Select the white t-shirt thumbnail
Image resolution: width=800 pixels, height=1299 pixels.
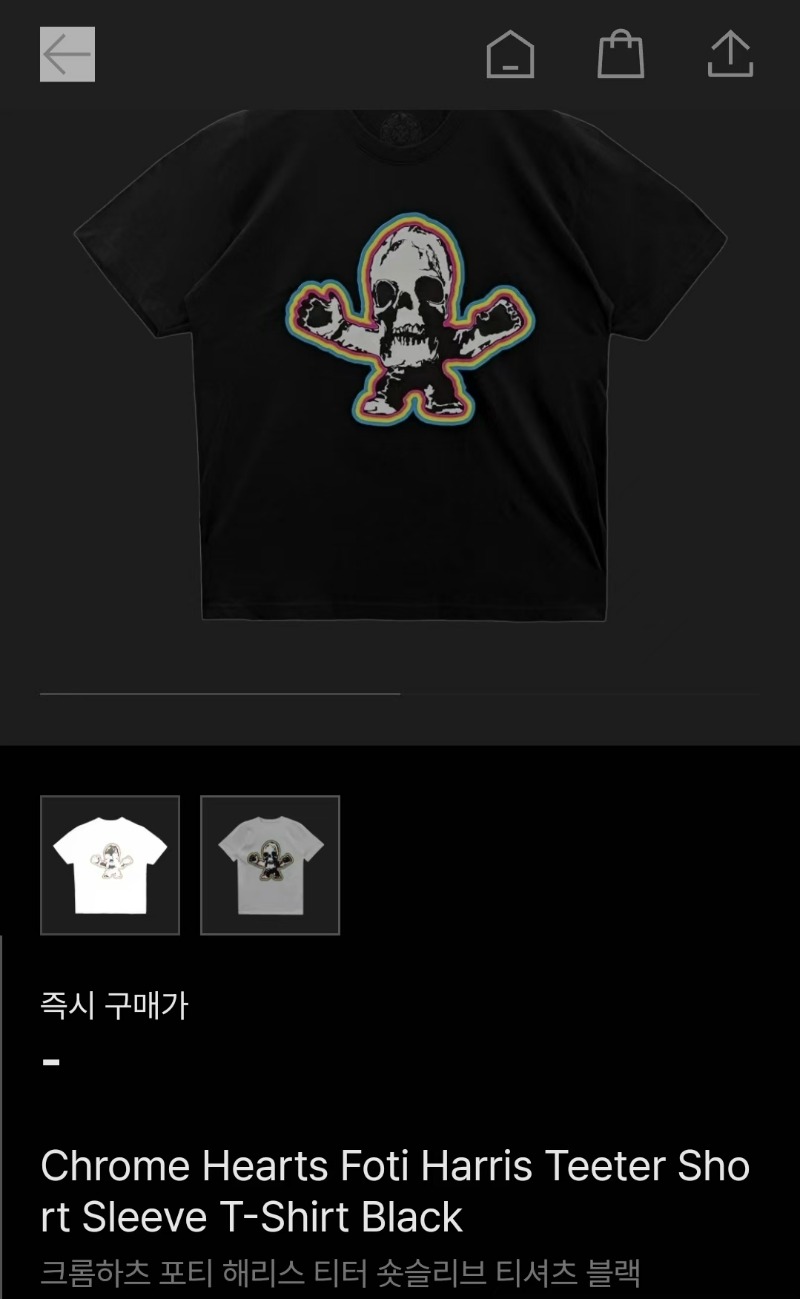110,865
